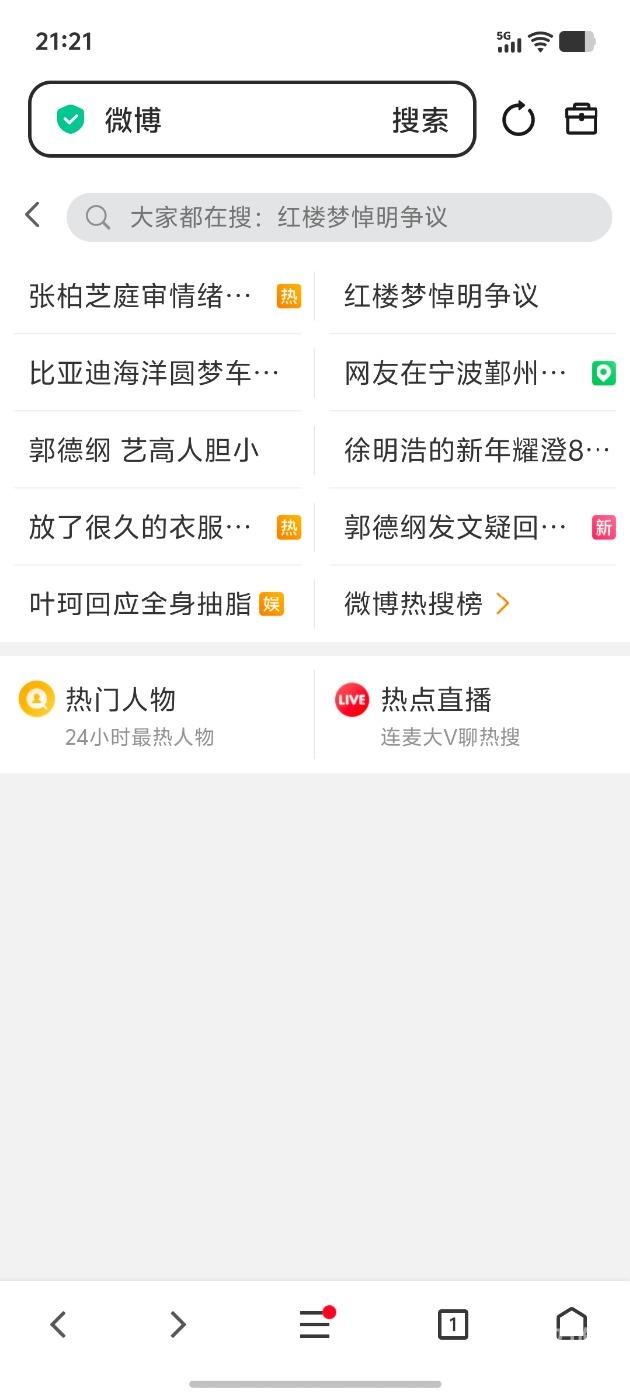
Task: Go back using the arrow beside search box
Action: tap(33, 215)
